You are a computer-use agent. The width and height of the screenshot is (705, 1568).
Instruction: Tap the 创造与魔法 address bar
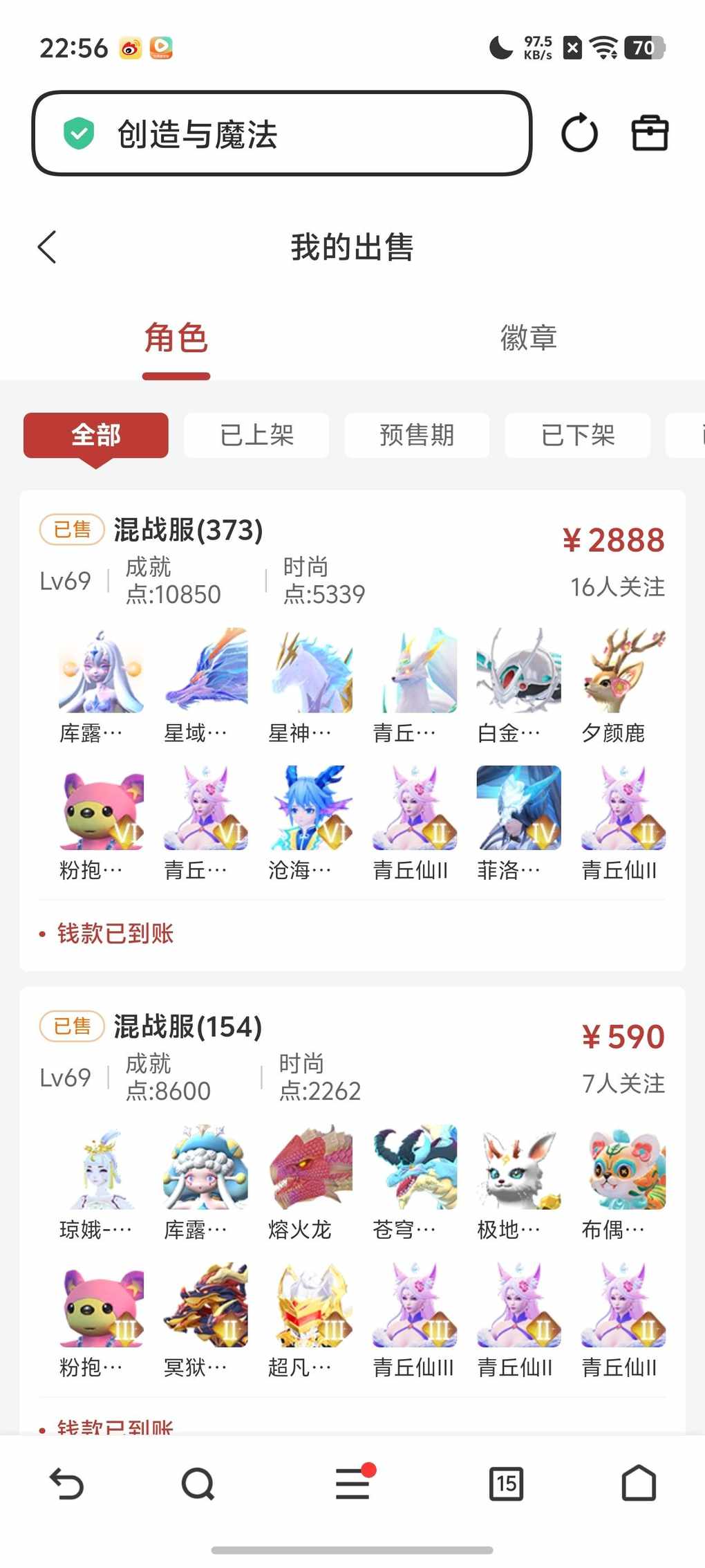tap(281, 133)
